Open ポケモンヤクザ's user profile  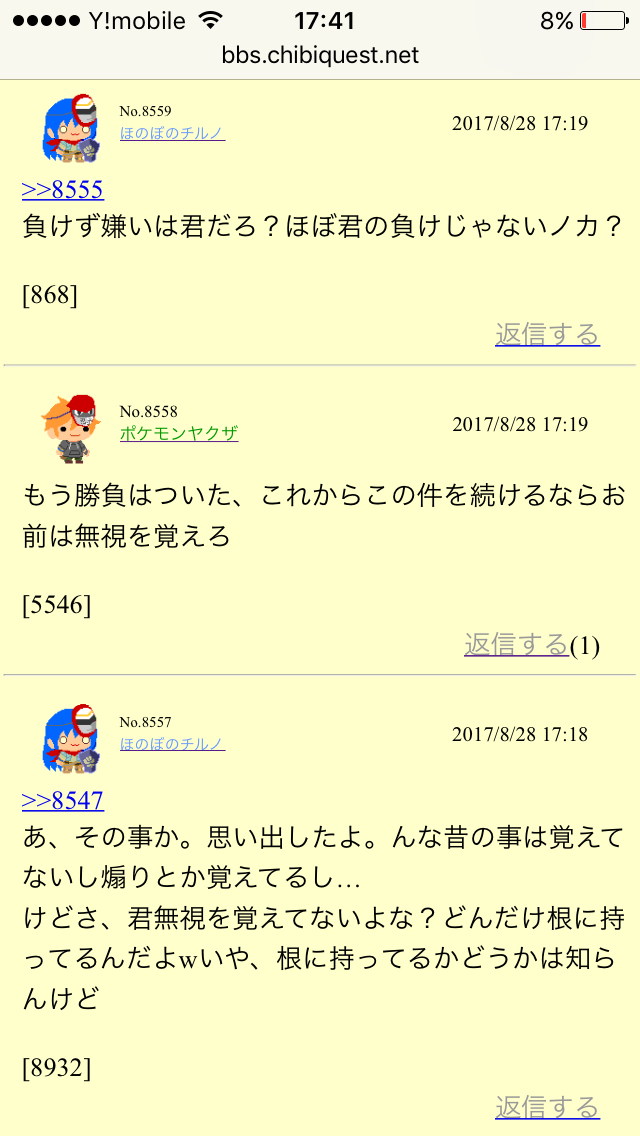click(x=179, y=433)
